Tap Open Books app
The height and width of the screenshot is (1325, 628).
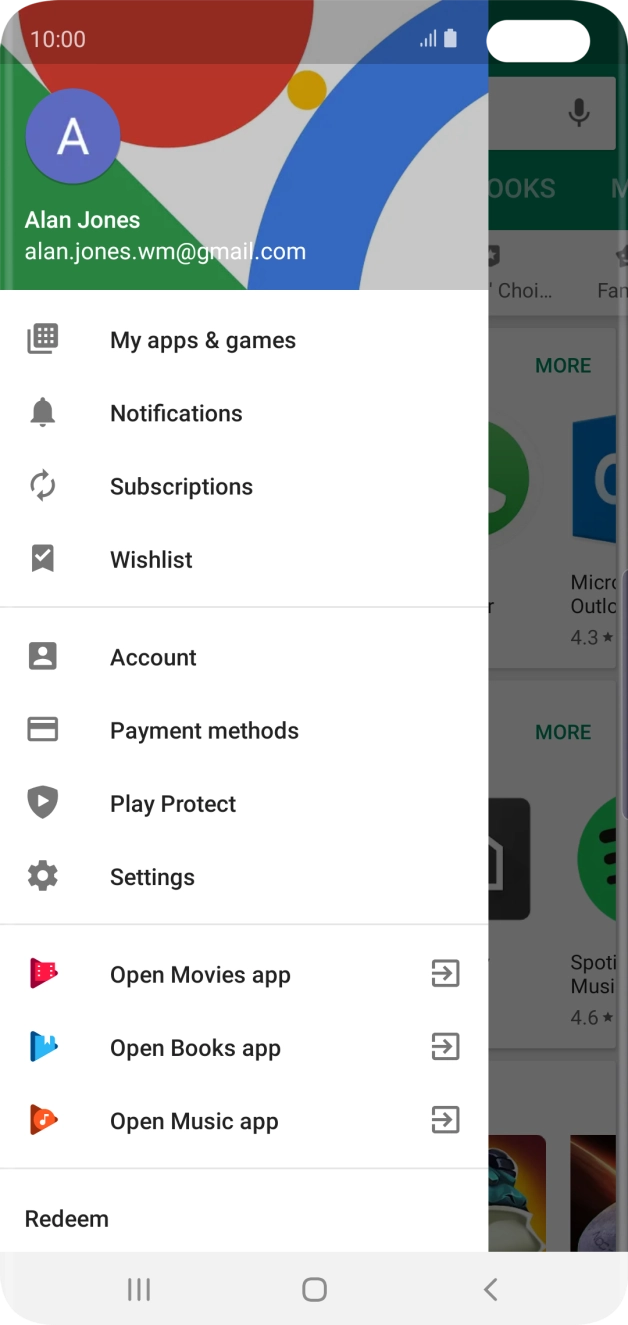pos(195,1048)
